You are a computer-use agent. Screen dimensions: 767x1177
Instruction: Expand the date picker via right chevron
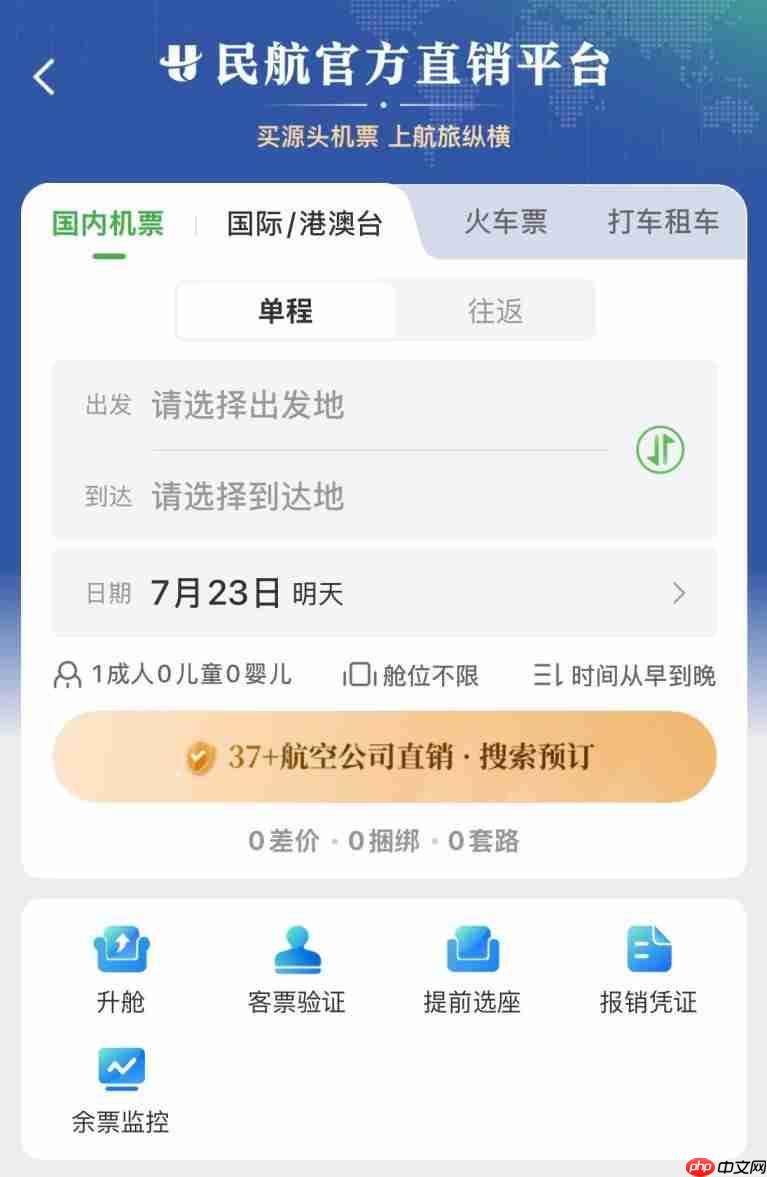(679, 593)
